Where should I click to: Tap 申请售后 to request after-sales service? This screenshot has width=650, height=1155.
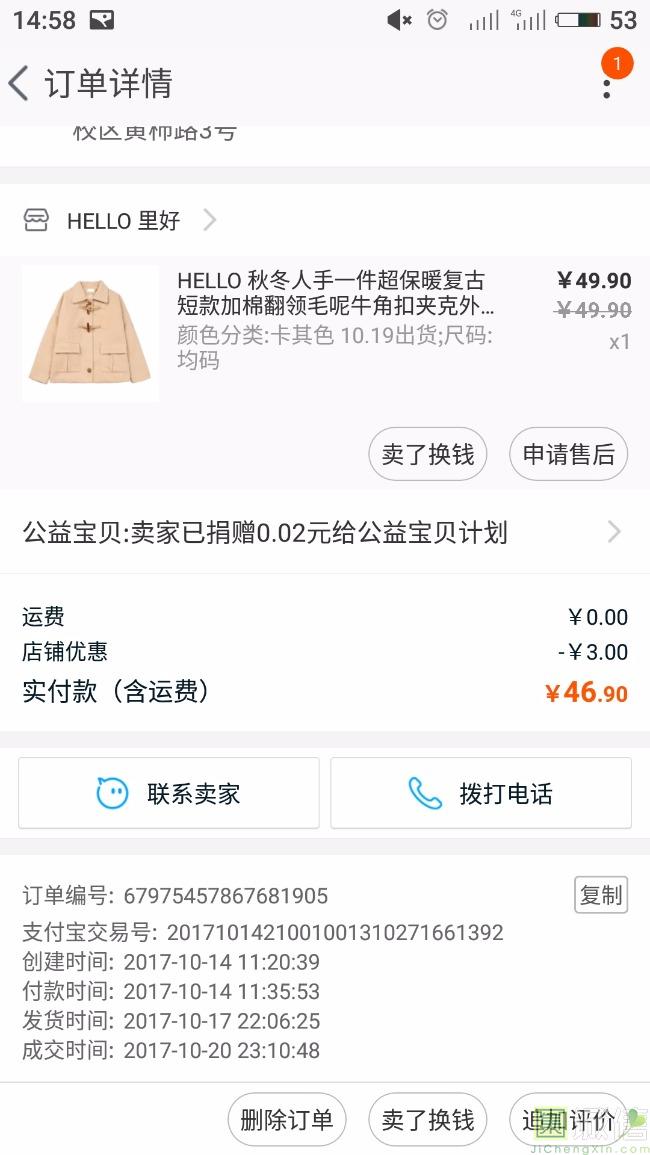tap(568, 454)
